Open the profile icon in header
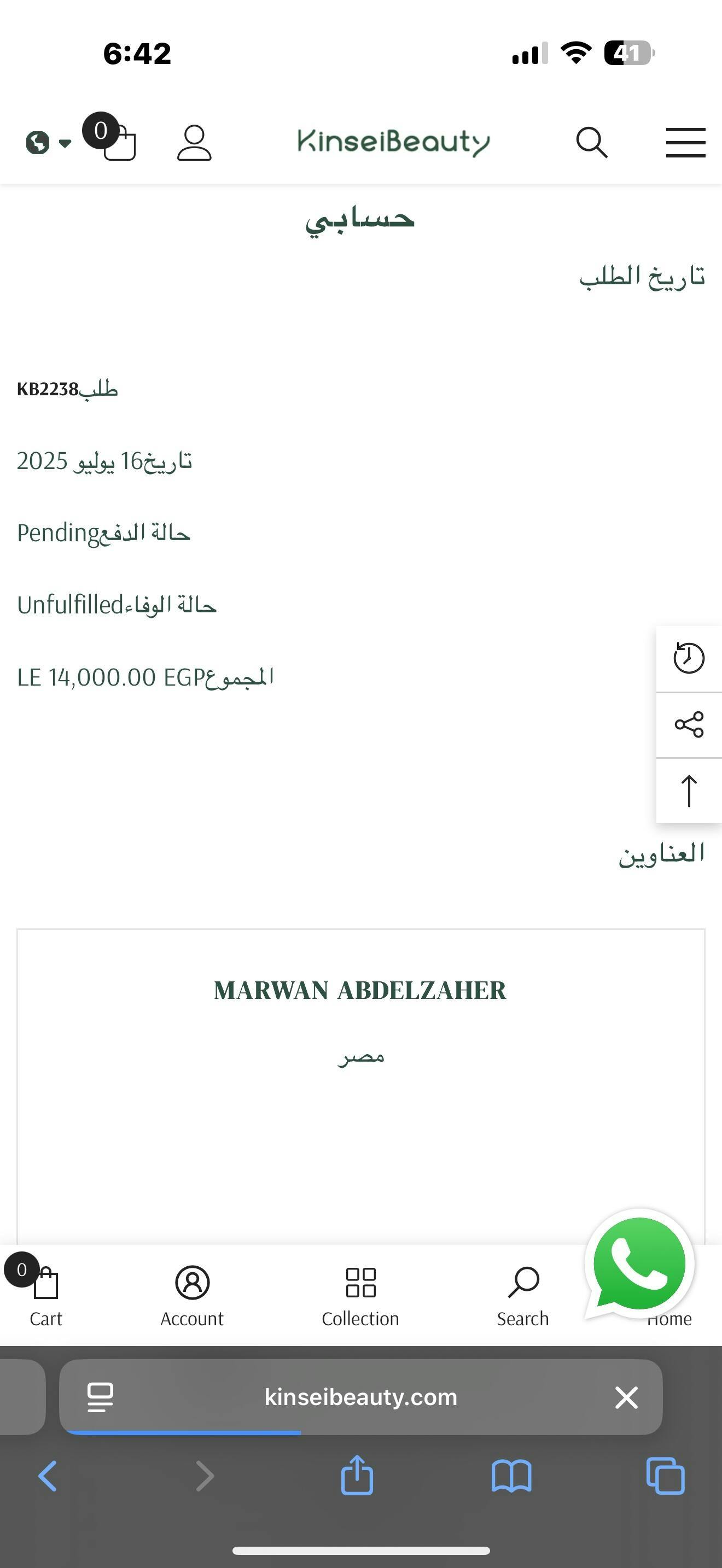This screenshot has width=722, height=1568. (x=194, y=143)
